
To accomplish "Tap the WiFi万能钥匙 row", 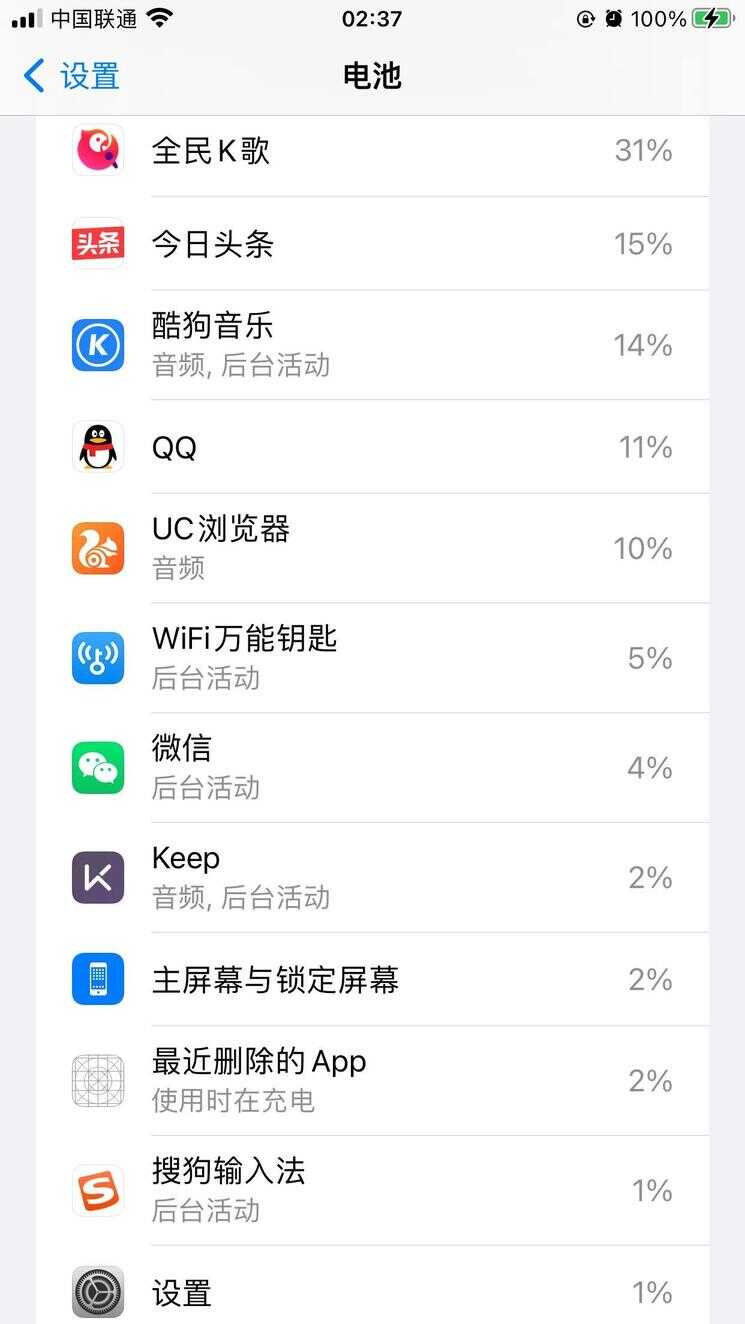I will point(372,658).
